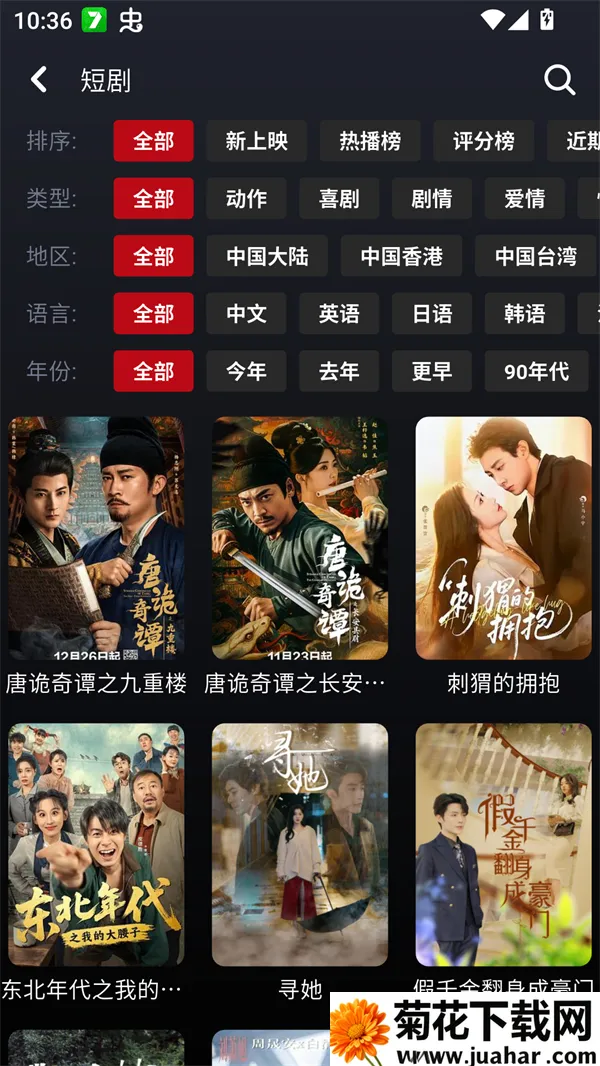Open the search magnifier icon

pyautogui.click(x=559, y=80)
